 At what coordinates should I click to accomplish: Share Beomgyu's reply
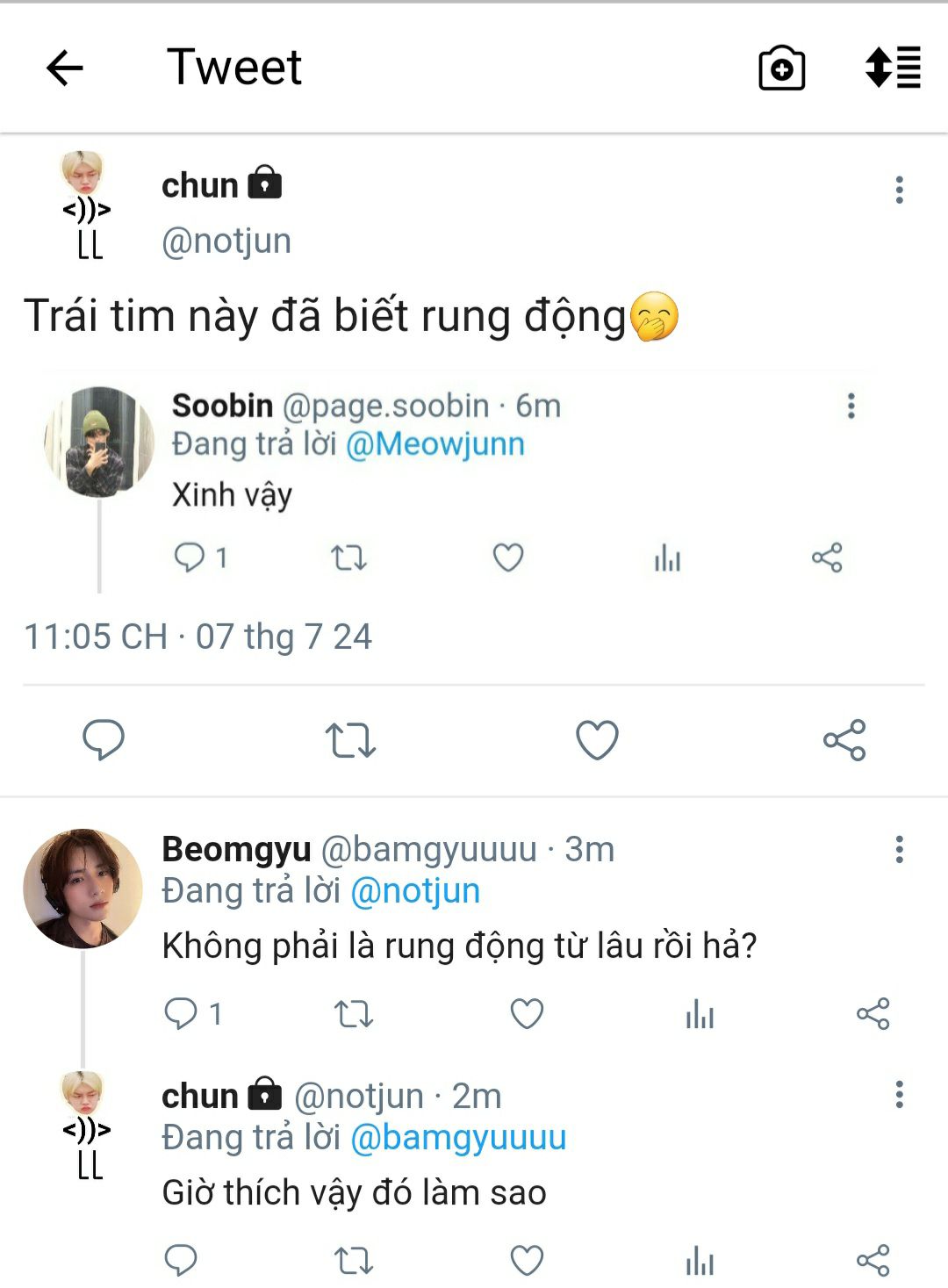873,1014
